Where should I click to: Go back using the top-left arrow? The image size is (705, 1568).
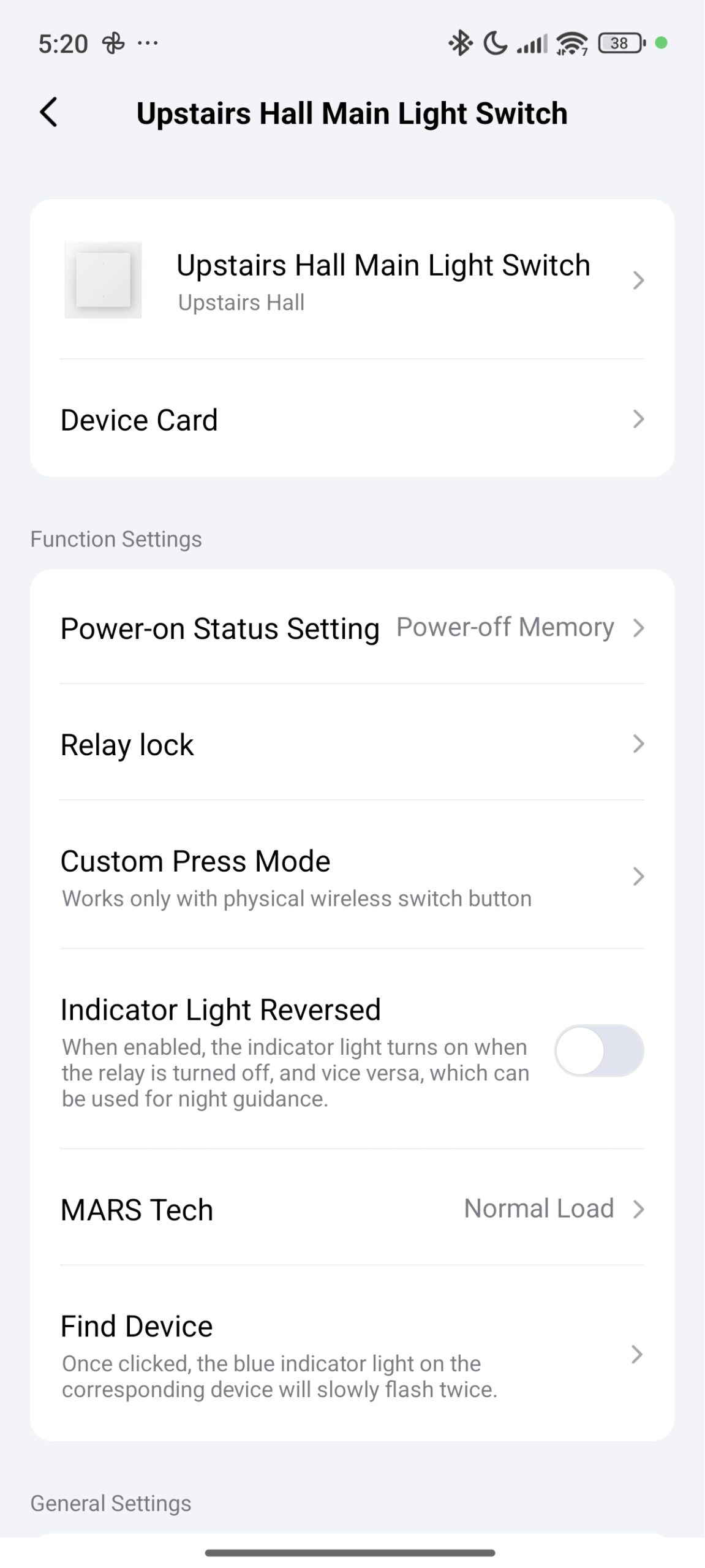pyautogui.click(x=48, y=113)
